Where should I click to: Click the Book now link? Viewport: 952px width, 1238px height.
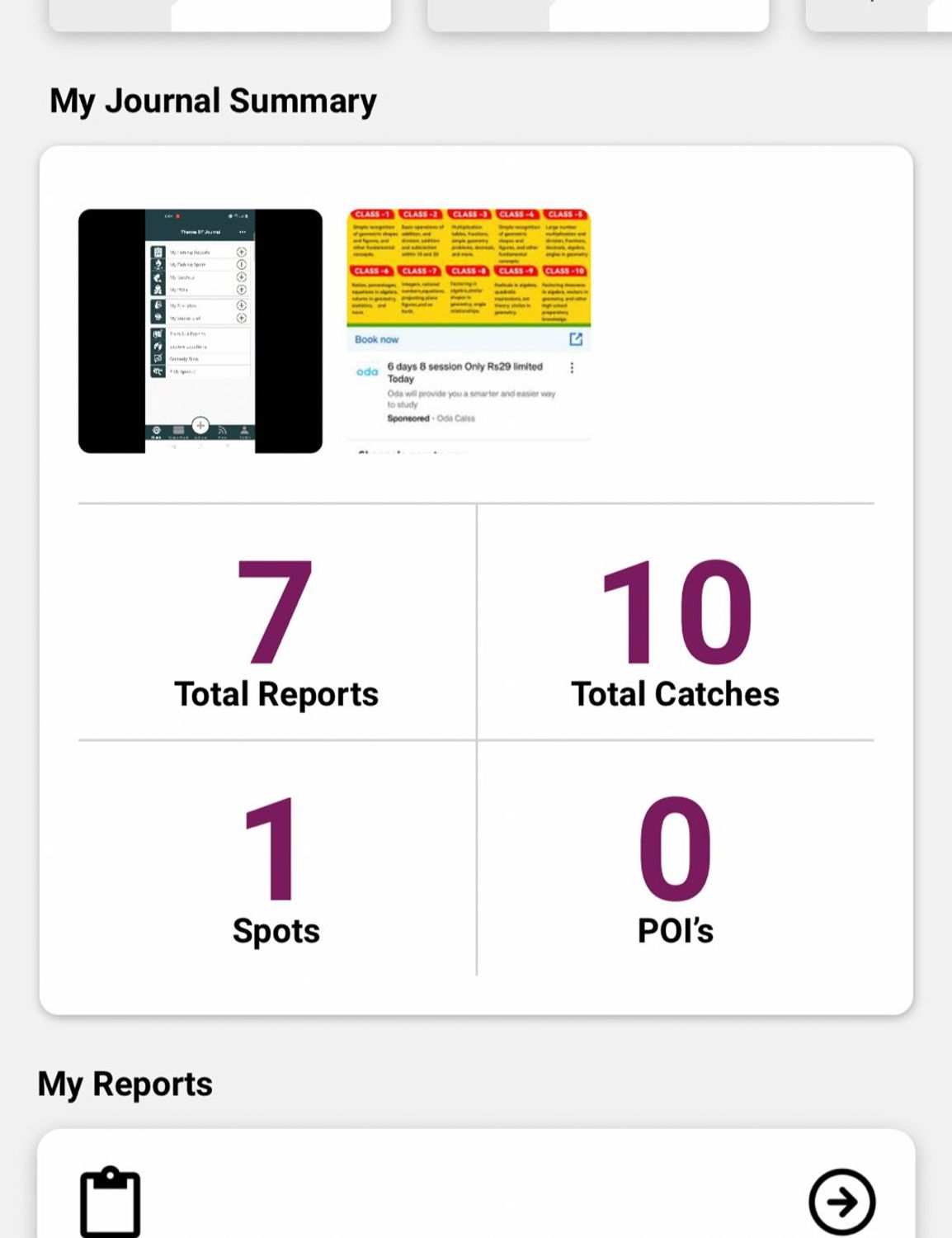pos(376,339)
